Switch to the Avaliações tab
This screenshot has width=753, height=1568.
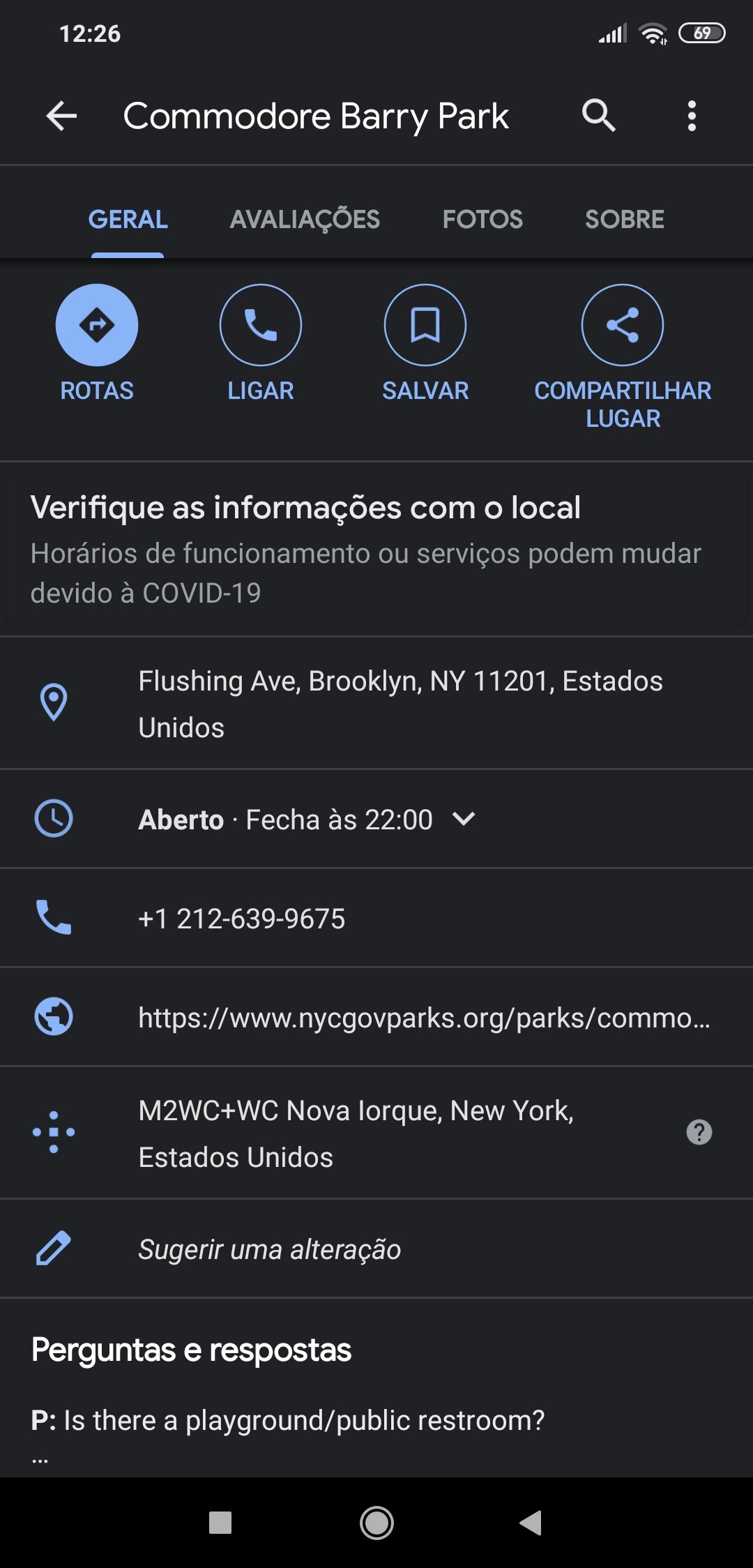(x=305, y=219)
